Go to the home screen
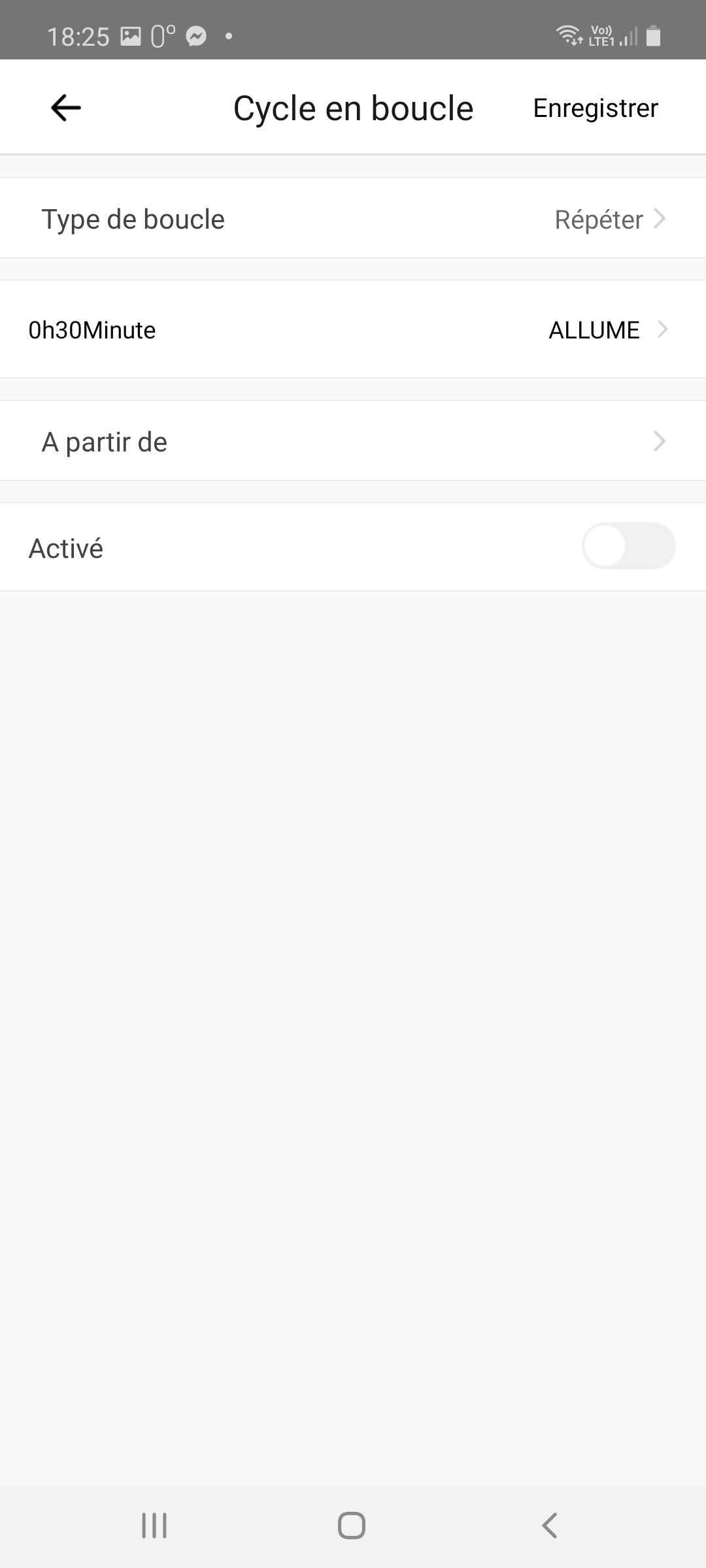The height and width of the screenshot is (1568, 706). pos(352,1526)
